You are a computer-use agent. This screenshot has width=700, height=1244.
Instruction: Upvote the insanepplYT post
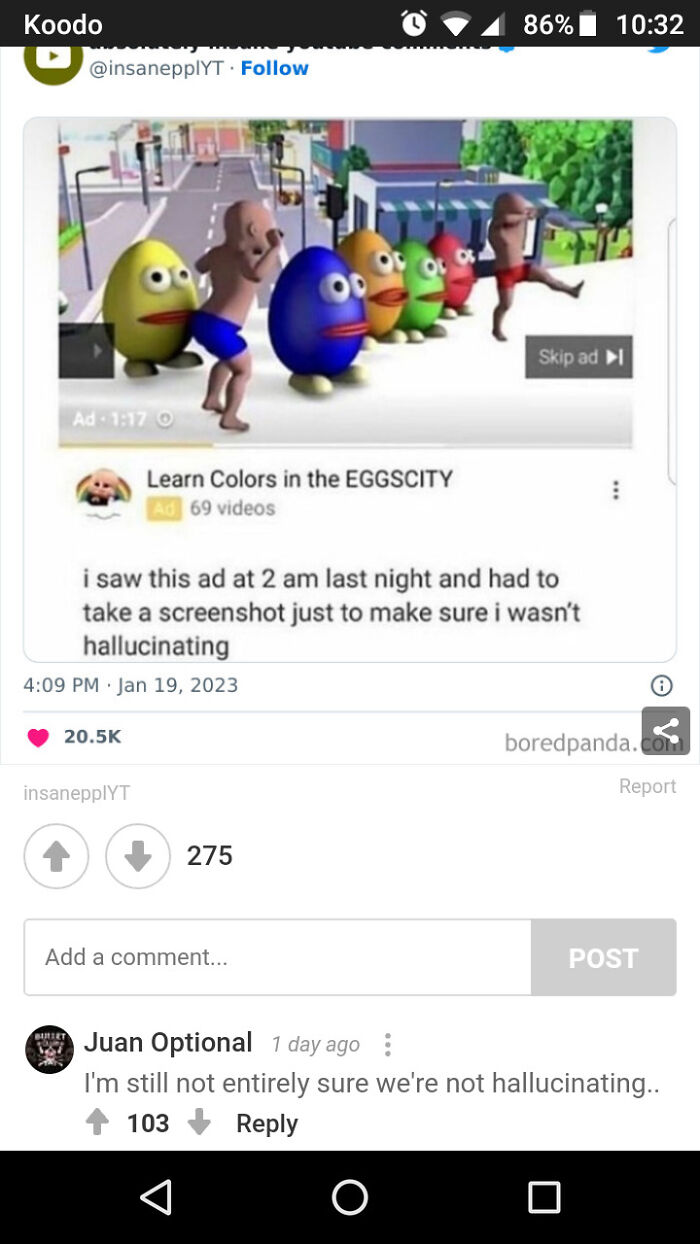tap(57, 856)
